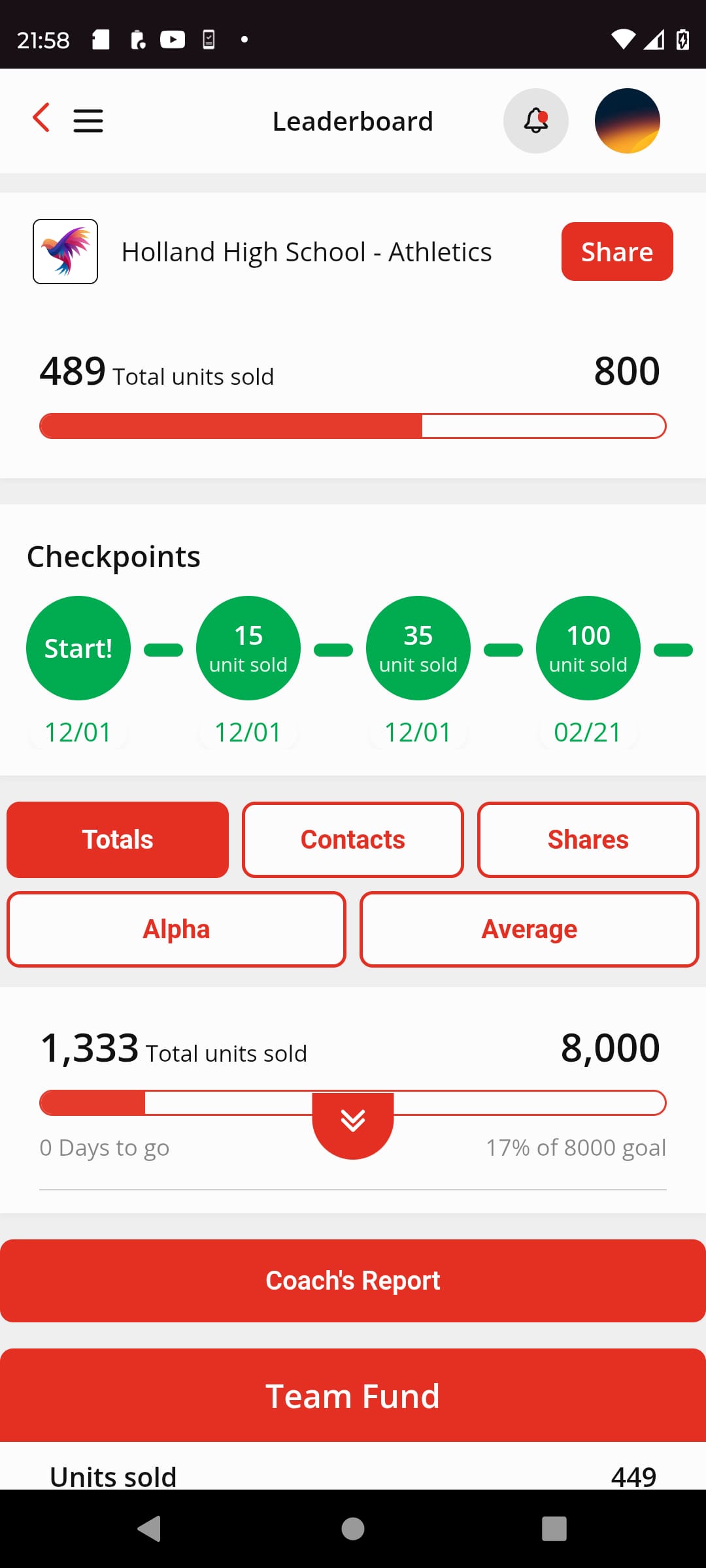This screenshot has height=1568, width=706.
Task: Switch to the Average view
Action: [x=528, y=928]
